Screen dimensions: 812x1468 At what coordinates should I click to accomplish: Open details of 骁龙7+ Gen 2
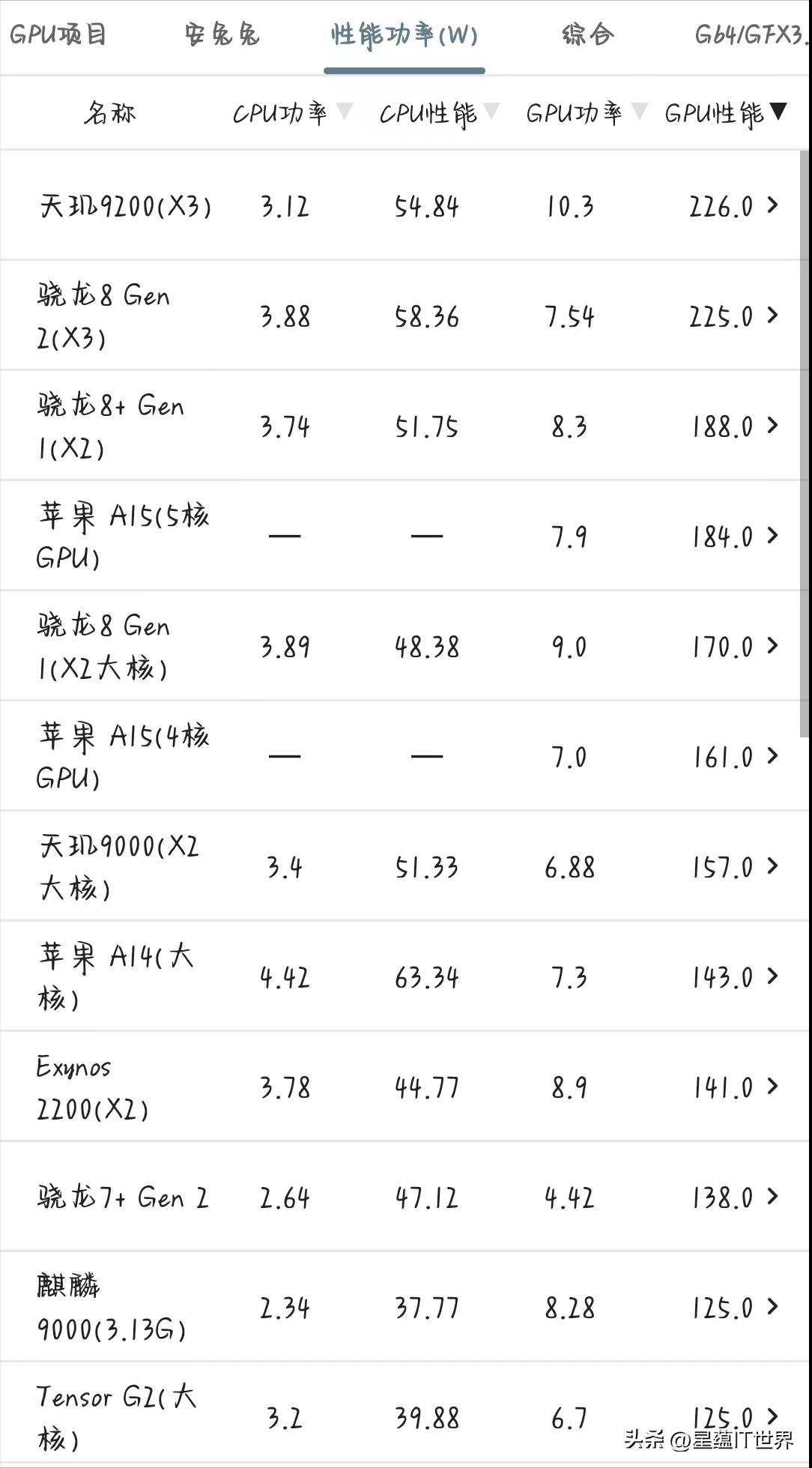772,1196
